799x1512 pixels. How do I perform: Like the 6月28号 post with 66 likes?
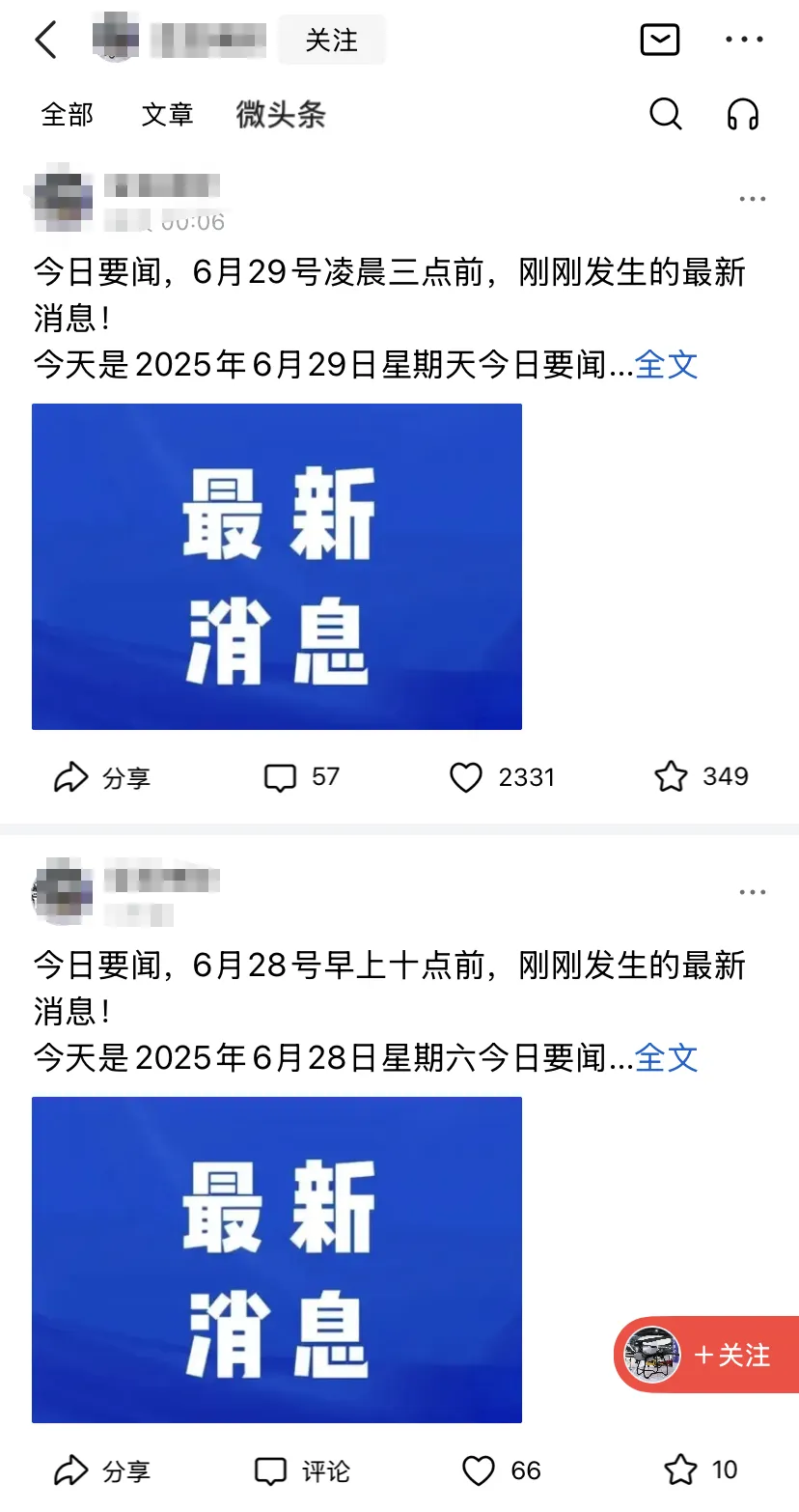[502, 1470]
